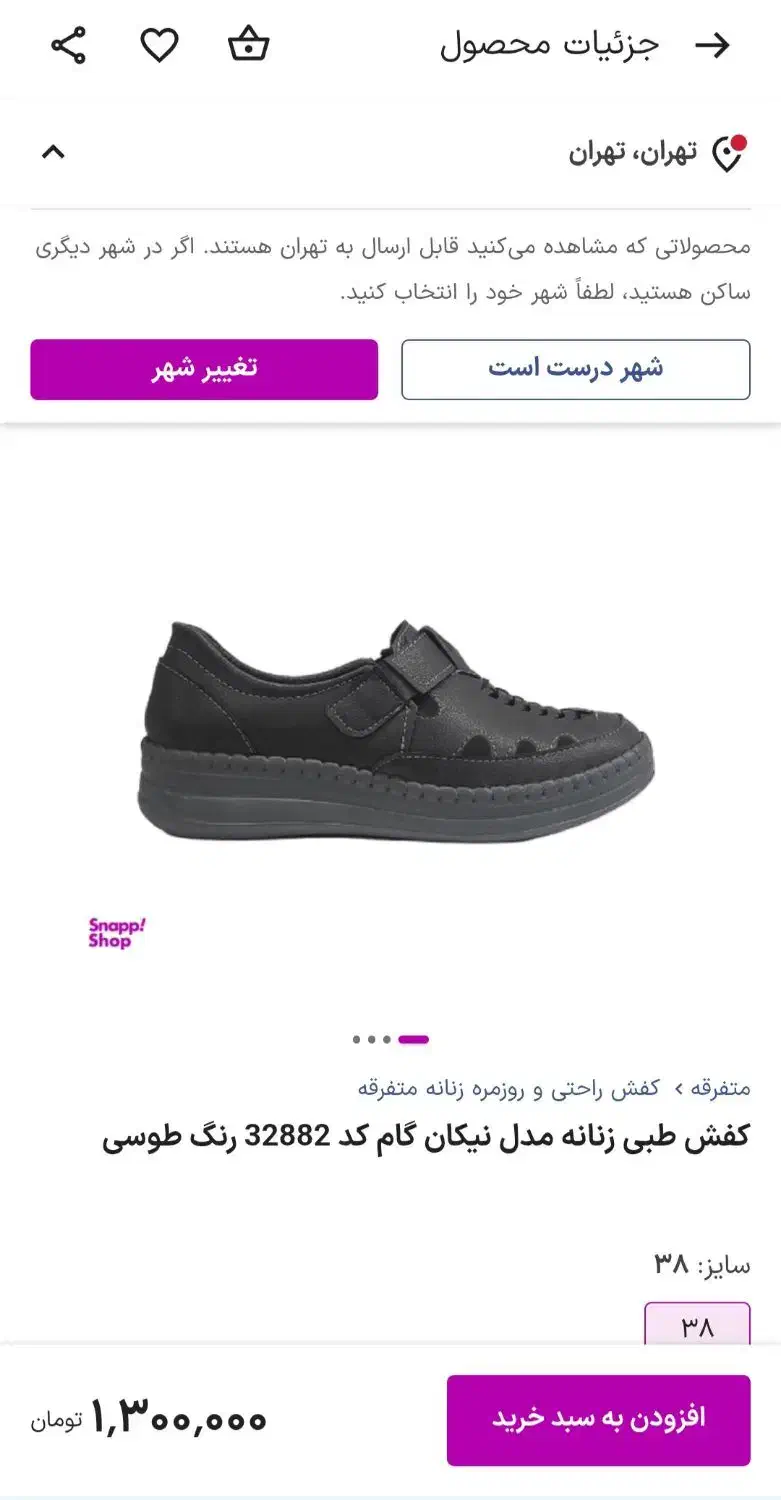The height and width of the screenshot is (1500, 781).
Task: Go back using the arrow icon
Action: (712, 46)
